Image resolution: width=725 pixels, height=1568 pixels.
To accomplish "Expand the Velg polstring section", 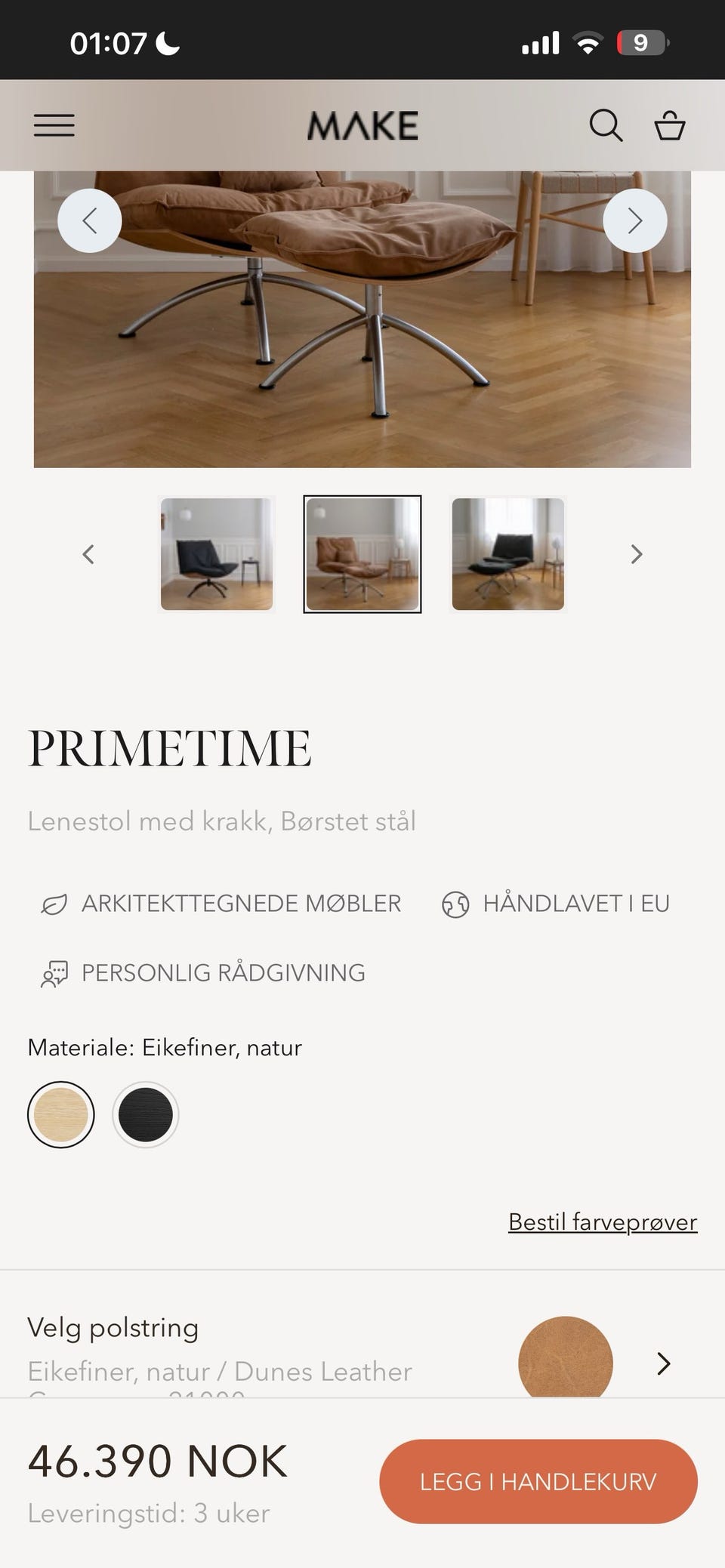I will point(663,1363).
